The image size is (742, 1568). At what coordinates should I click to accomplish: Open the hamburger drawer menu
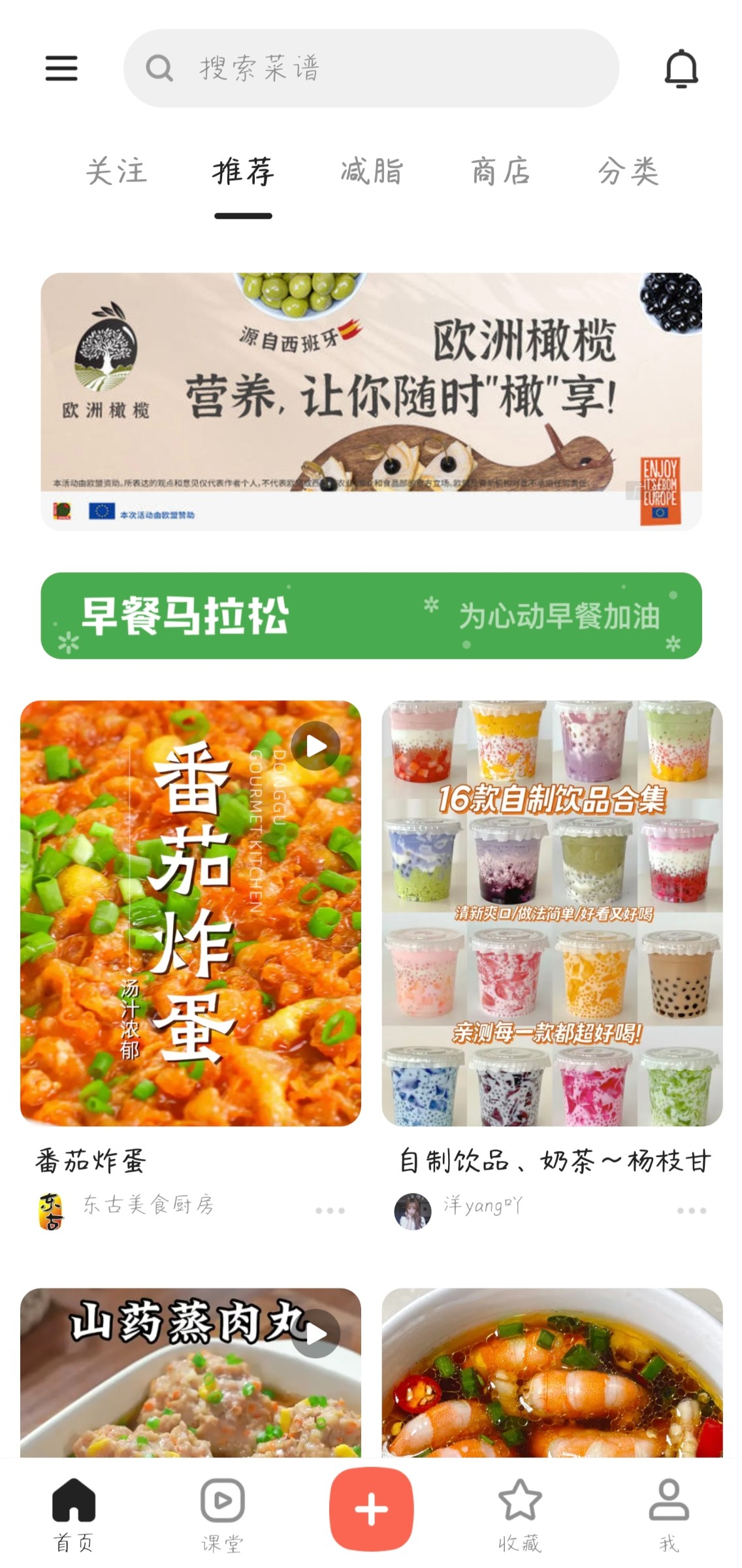(x=61, y=68)
